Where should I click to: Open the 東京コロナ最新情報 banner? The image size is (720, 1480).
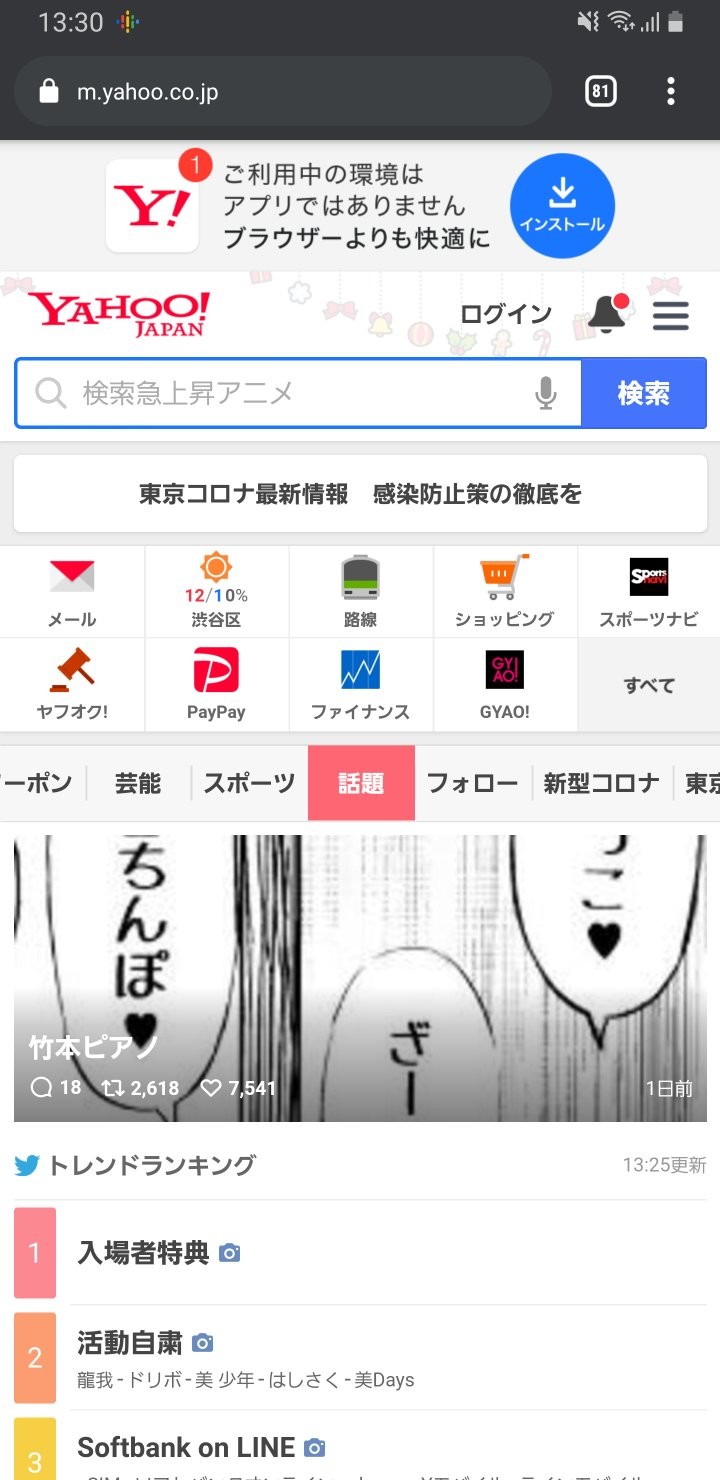tap(360, 494)
